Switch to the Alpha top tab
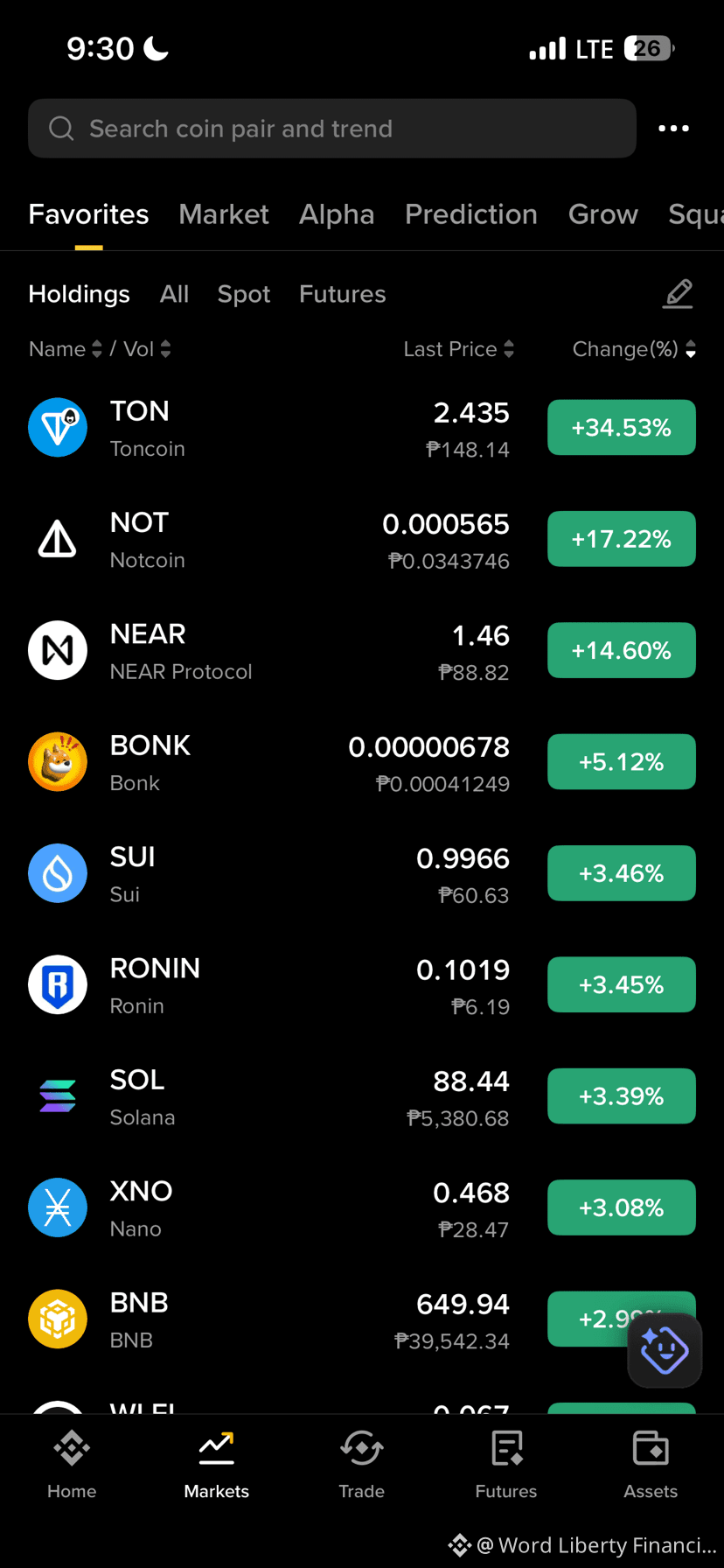Viewport: 724px width, 1568px height. pyautogui.click(x=337, y=214)
